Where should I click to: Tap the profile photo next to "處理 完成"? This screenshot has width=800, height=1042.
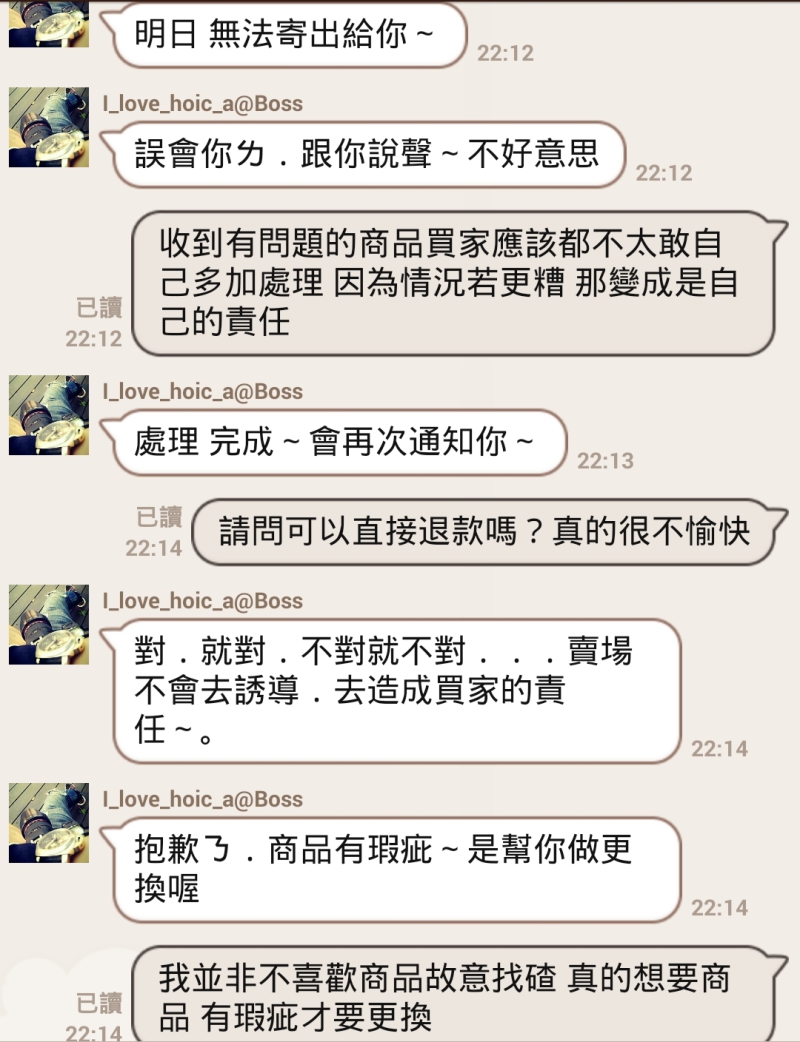49,415
